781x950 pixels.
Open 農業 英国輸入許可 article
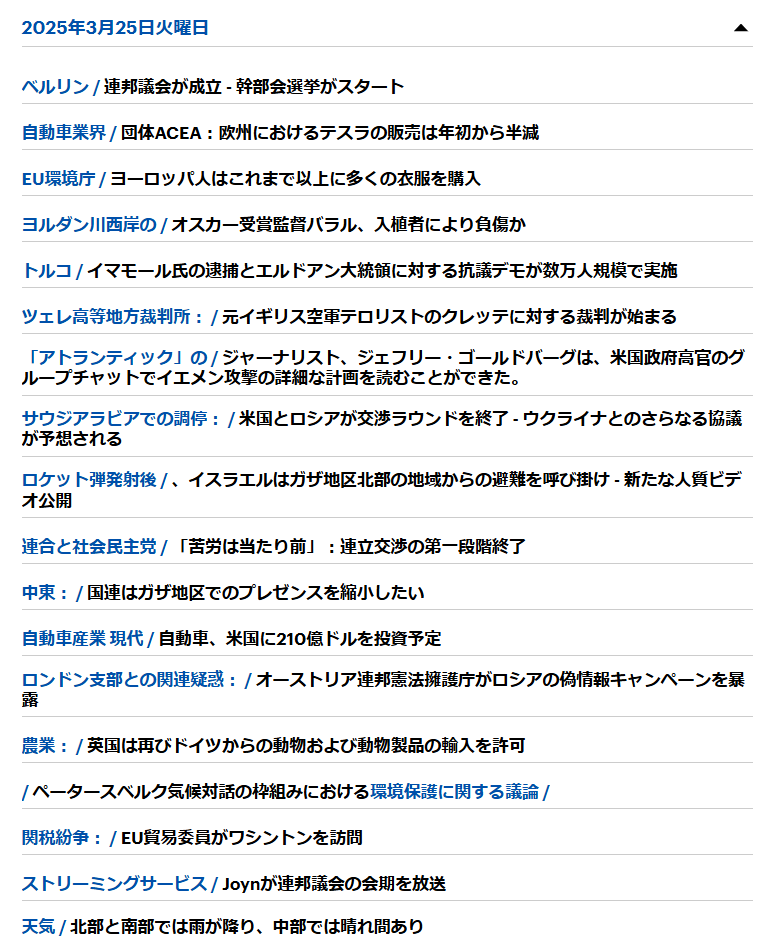[273, 746]
